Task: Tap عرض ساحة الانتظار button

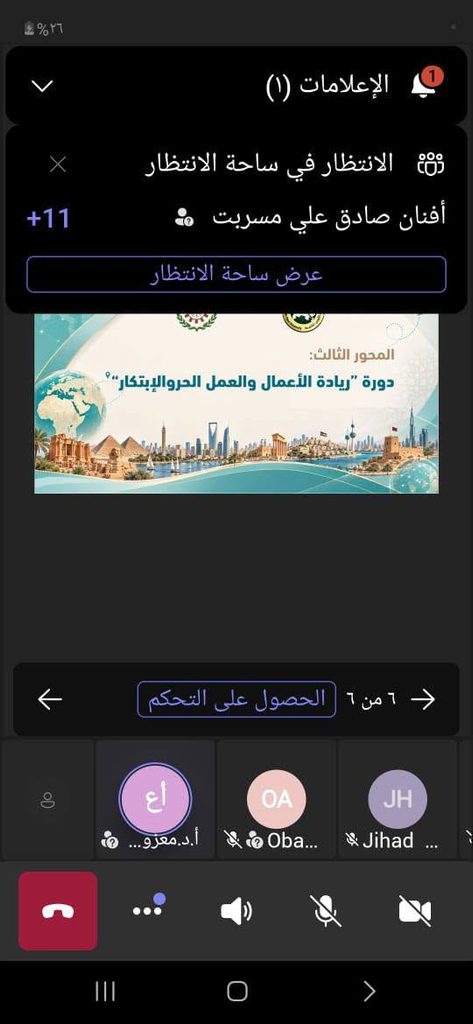Action: tap(236, 274)
